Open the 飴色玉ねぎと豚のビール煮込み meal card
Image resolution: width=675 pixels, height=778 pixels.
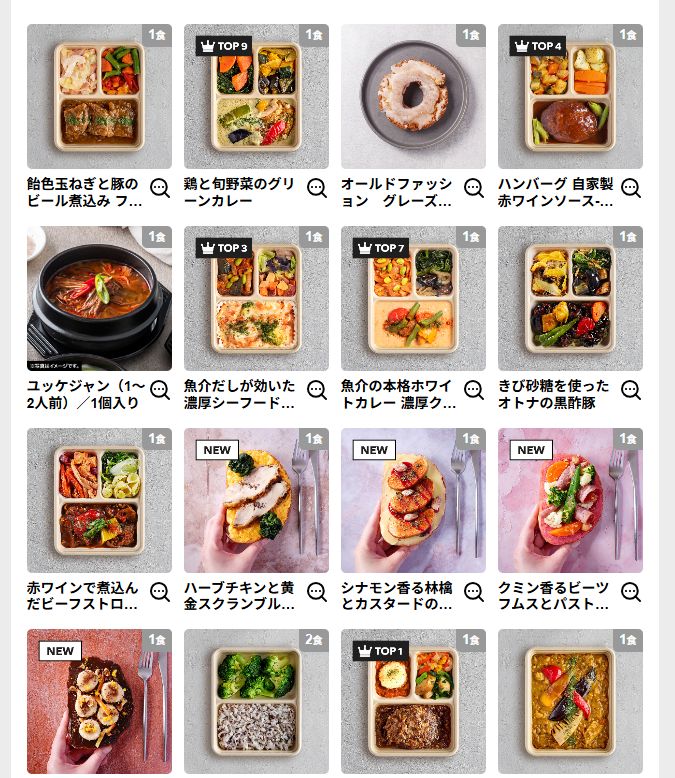pos(99,96)
